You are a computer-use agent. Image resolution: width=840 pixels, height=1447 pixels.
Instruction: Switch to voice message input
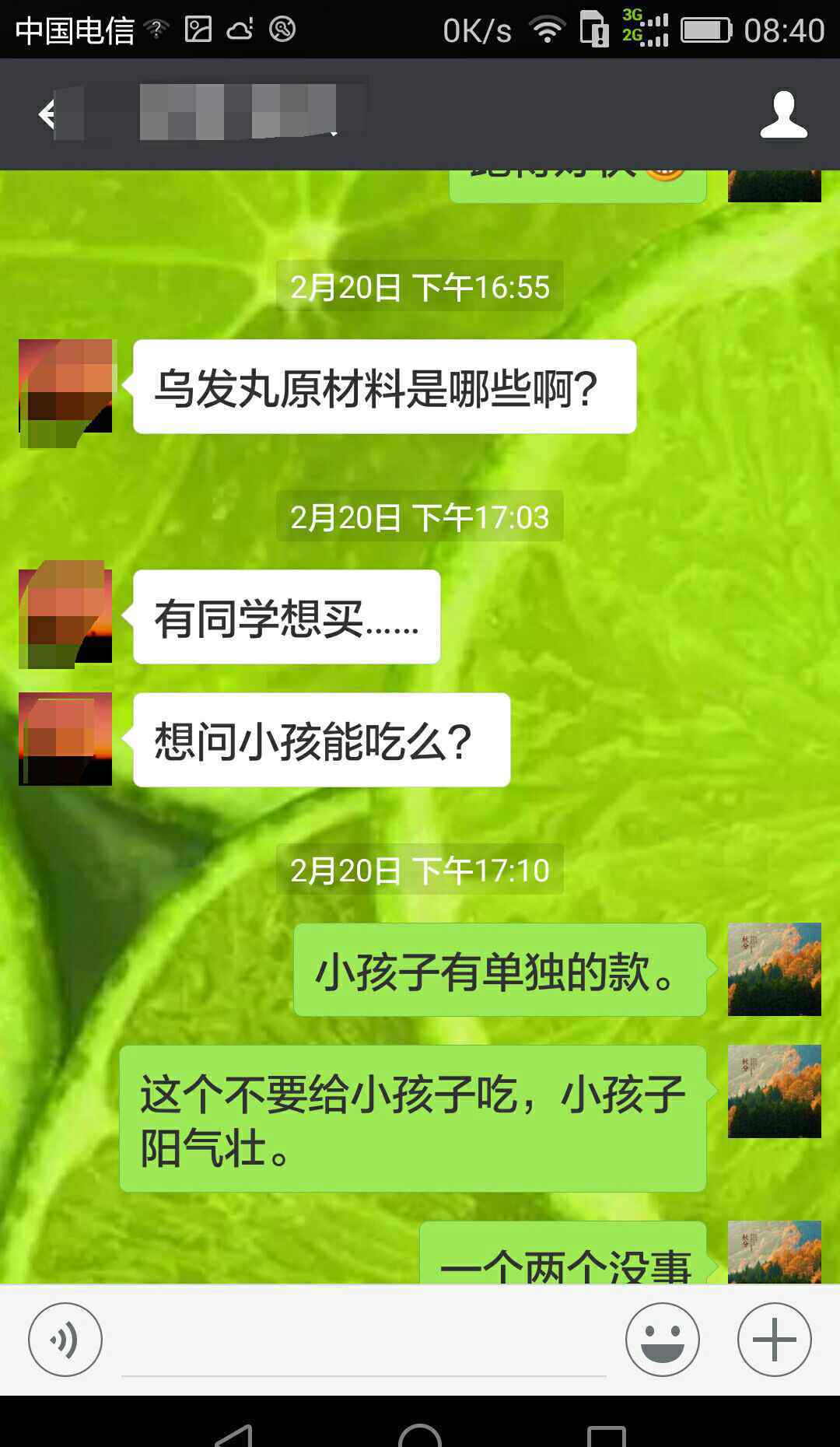click(65, 1340)
